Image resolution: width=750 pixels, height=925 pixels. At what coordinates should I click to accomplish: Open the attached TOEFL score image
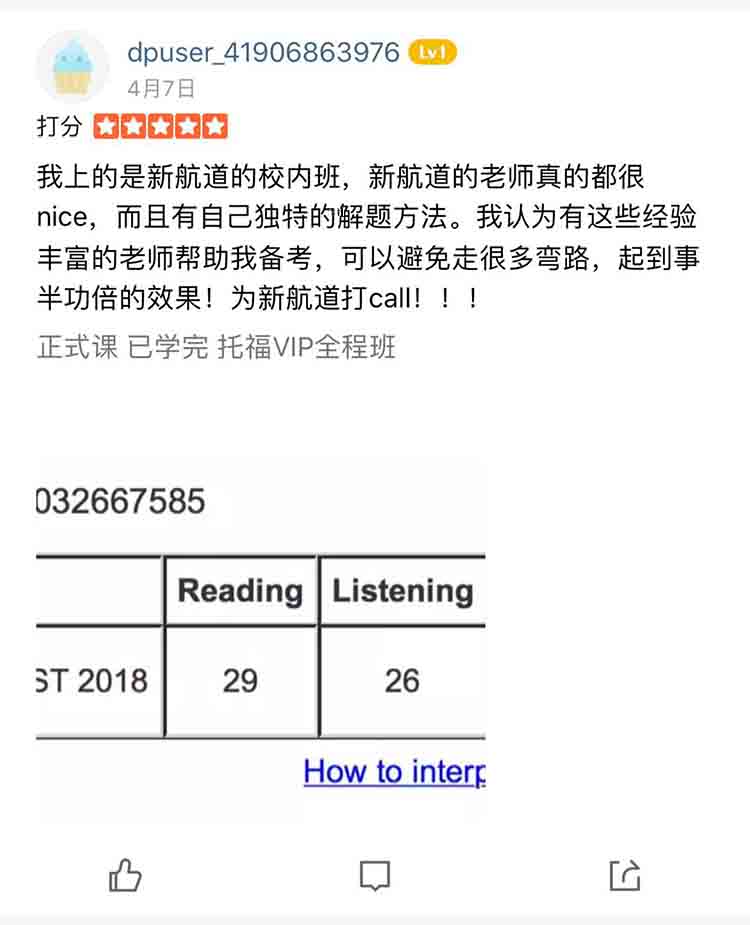260,640
